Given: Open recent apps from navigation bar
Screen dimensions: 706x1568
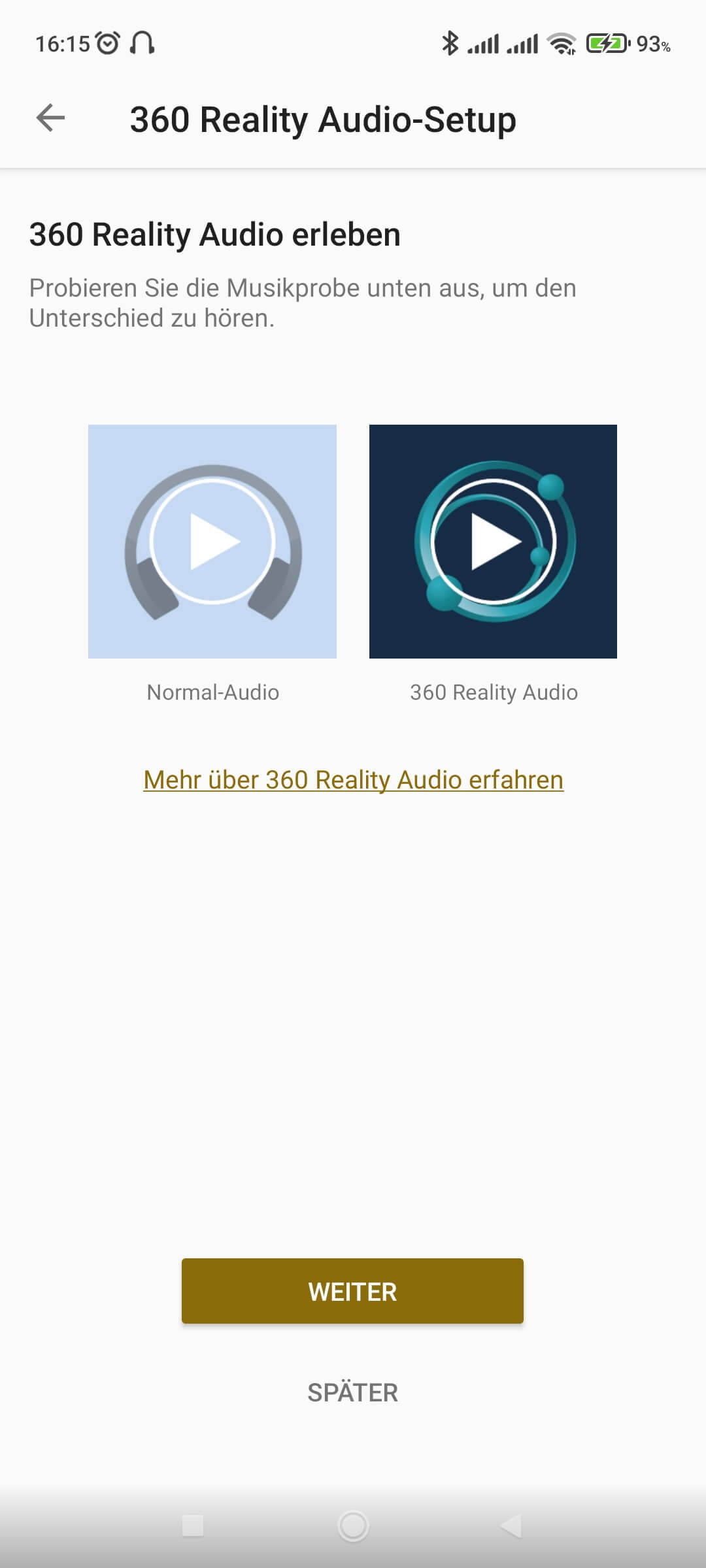Looking at the screenshot, I should tap(193, 1526).
